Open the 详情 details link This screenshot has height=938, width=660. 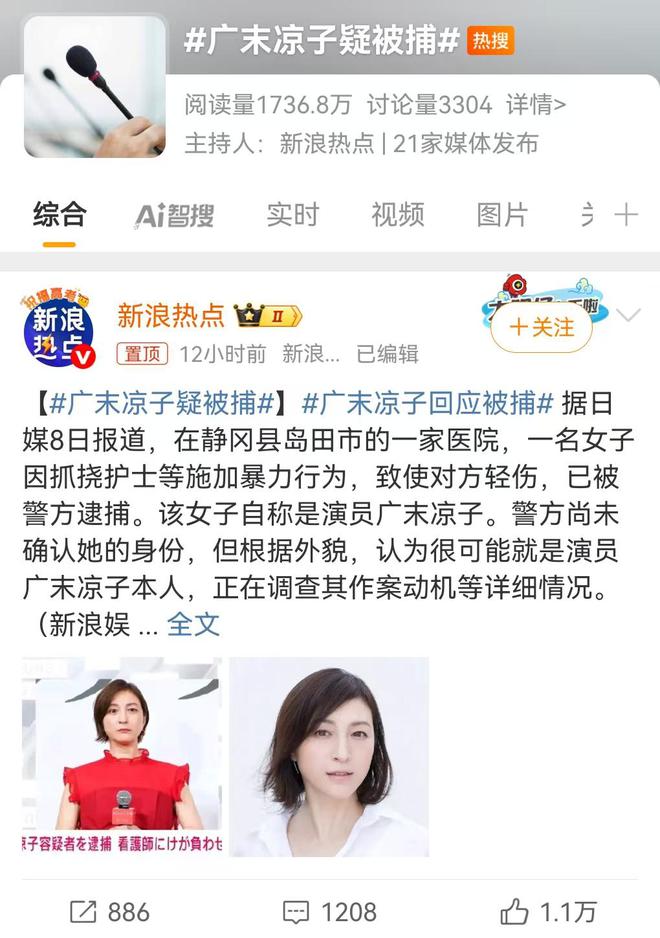click(536, 104)
